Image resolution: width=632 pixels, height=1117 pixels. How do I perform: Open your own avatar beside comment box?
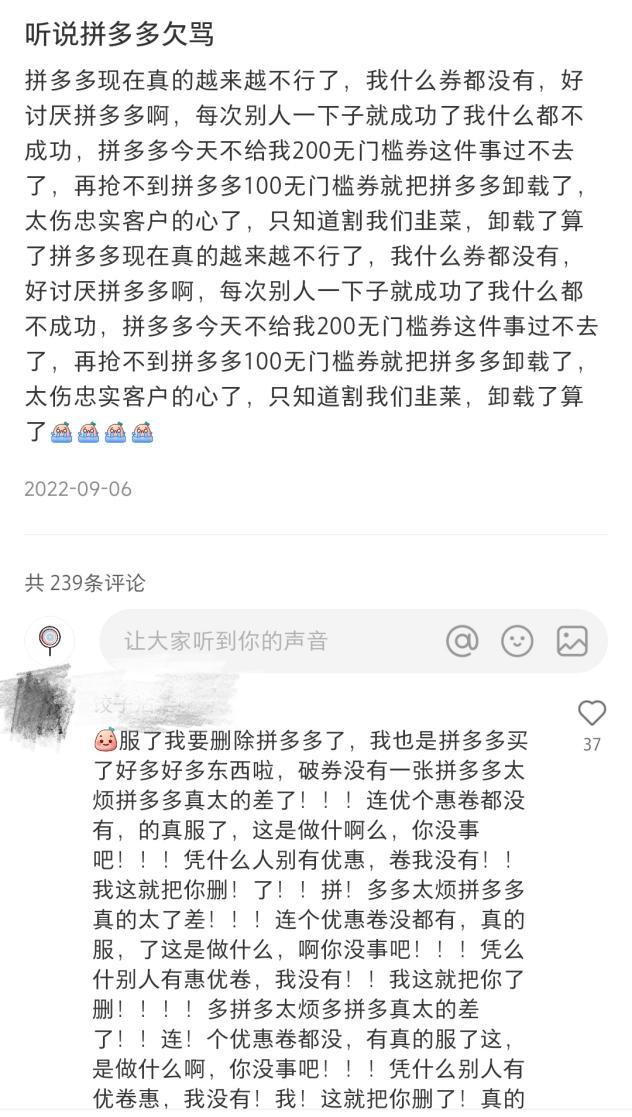(50, 640)
